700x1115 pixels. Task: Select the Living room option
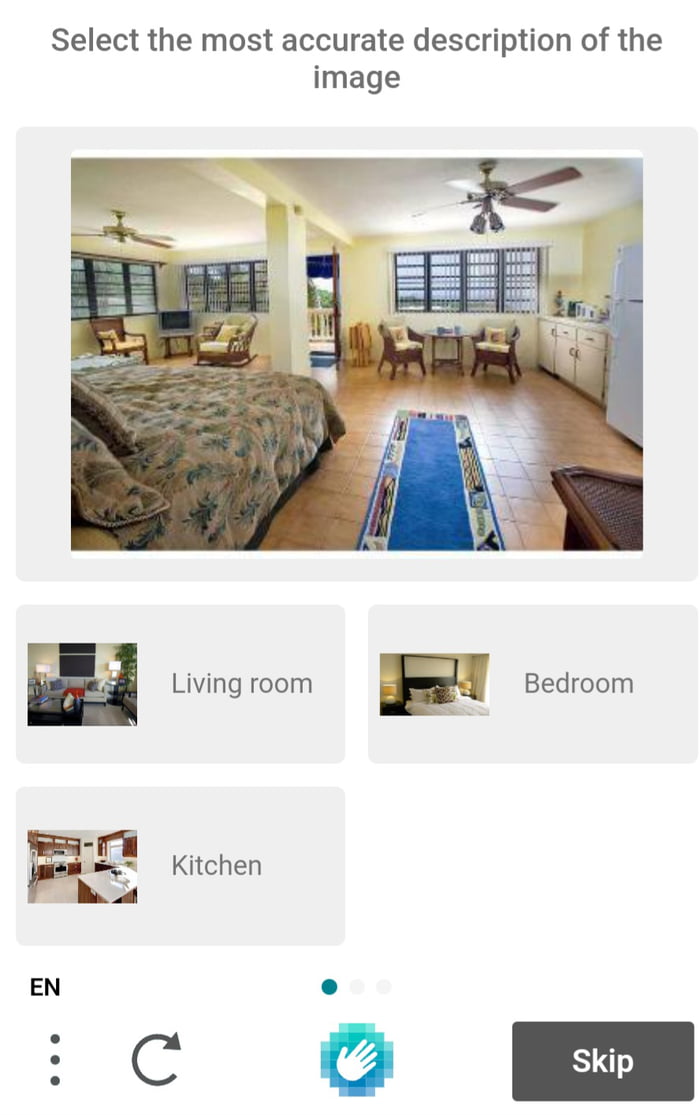pos(180,684)
